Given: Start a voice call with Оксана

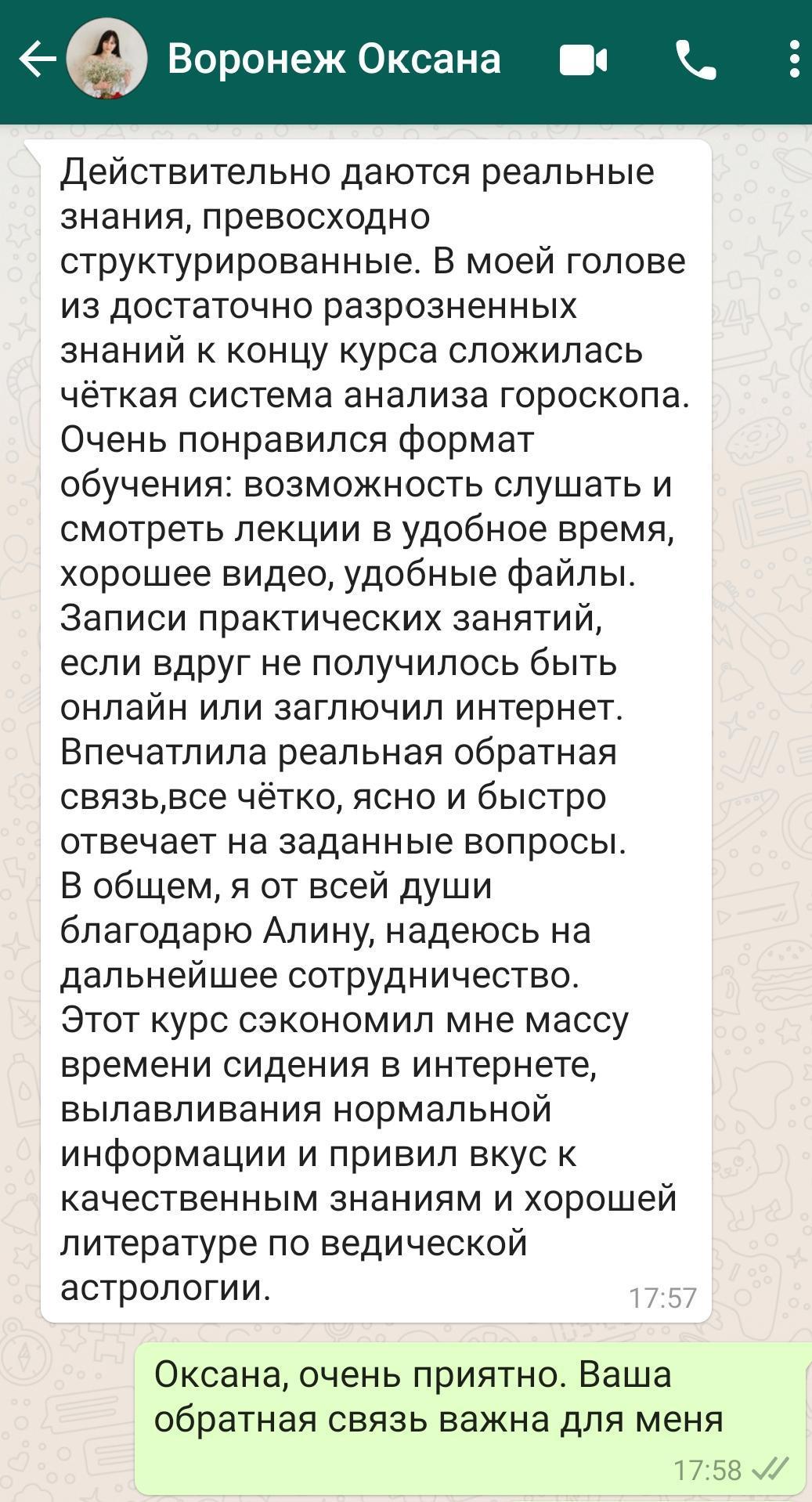Looking at the screenshot, I should pos(695,60).
